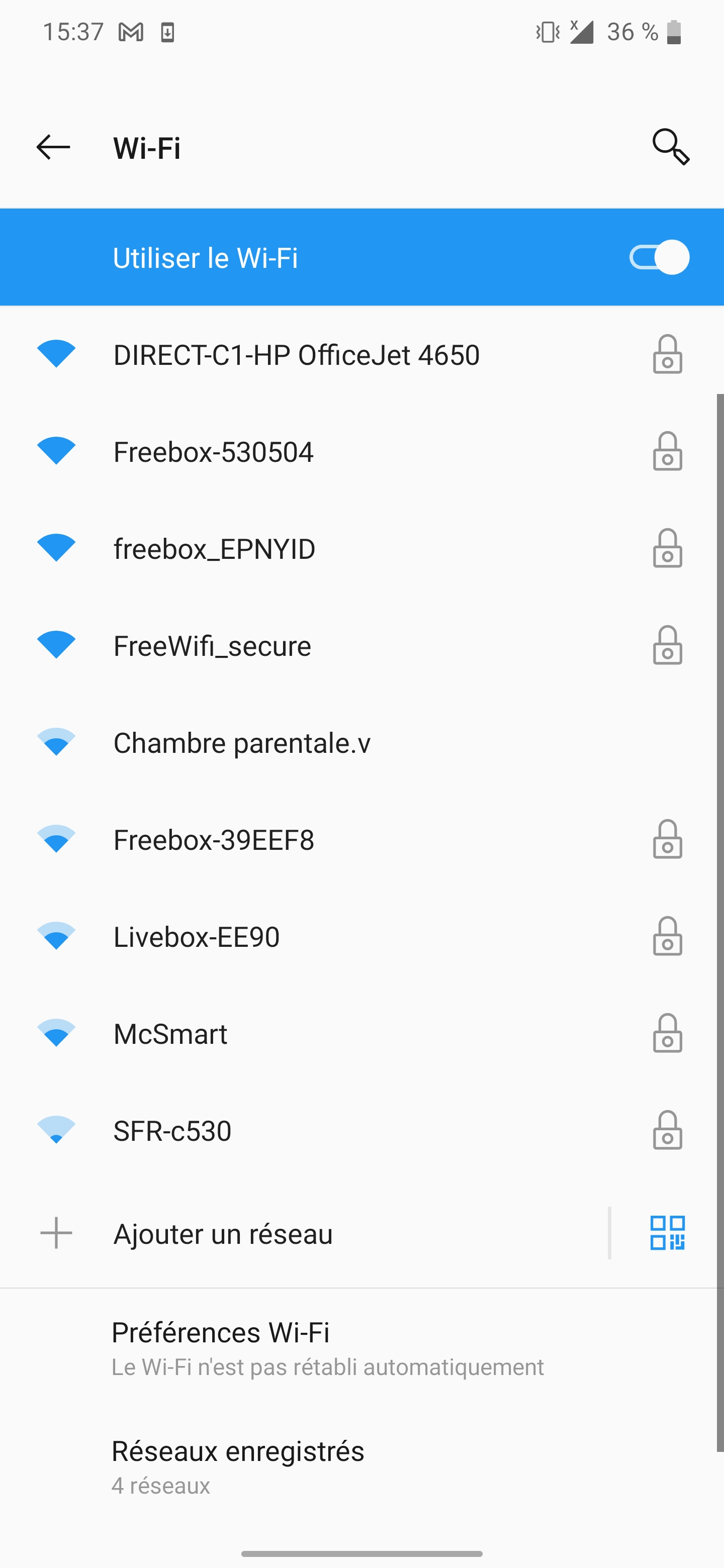Click the plus icon to add a network
The height and width of the screenshot is (1568, 724).
[x=56, y=1234]
